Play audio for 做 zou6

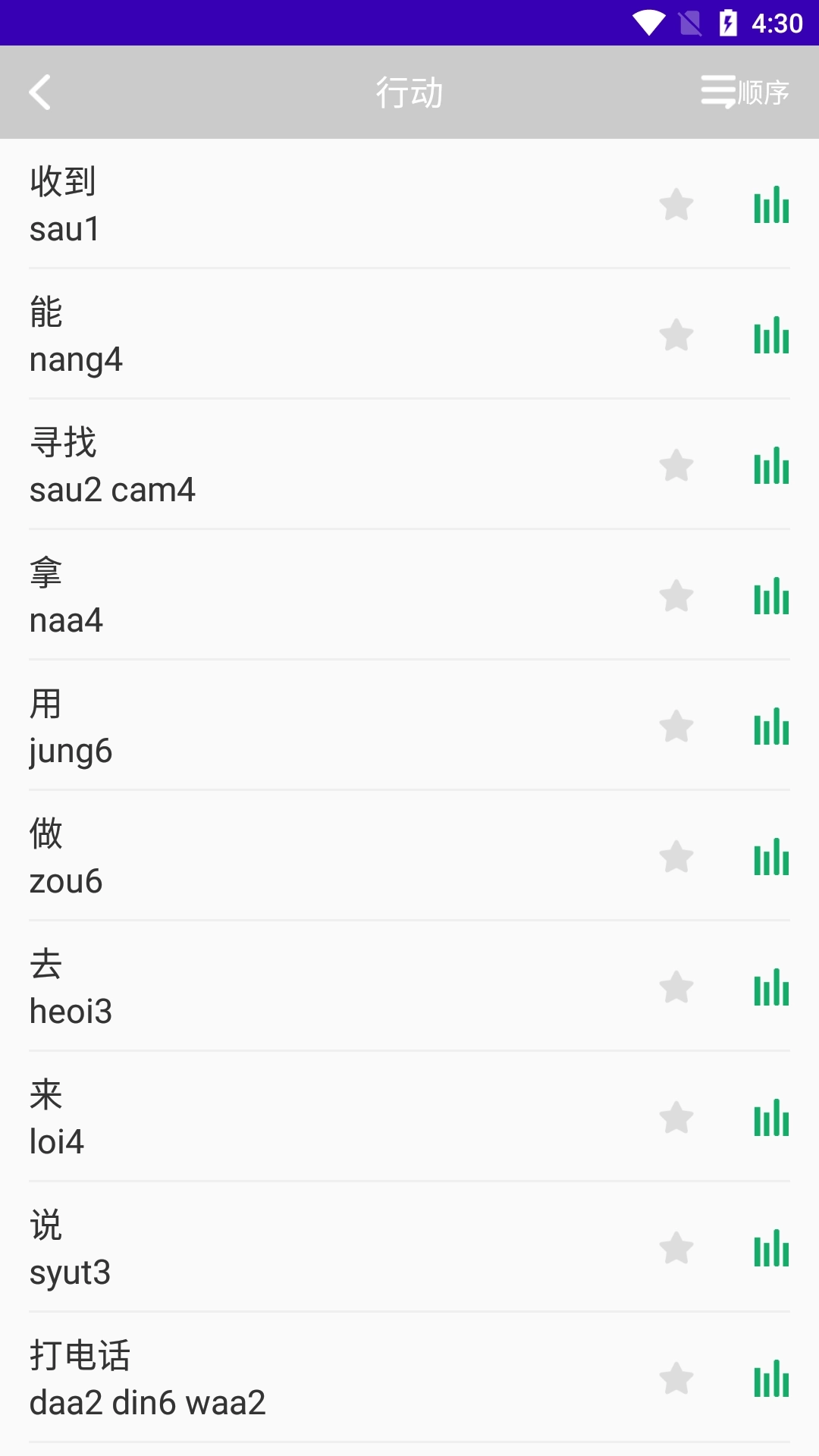pos(771,857)
